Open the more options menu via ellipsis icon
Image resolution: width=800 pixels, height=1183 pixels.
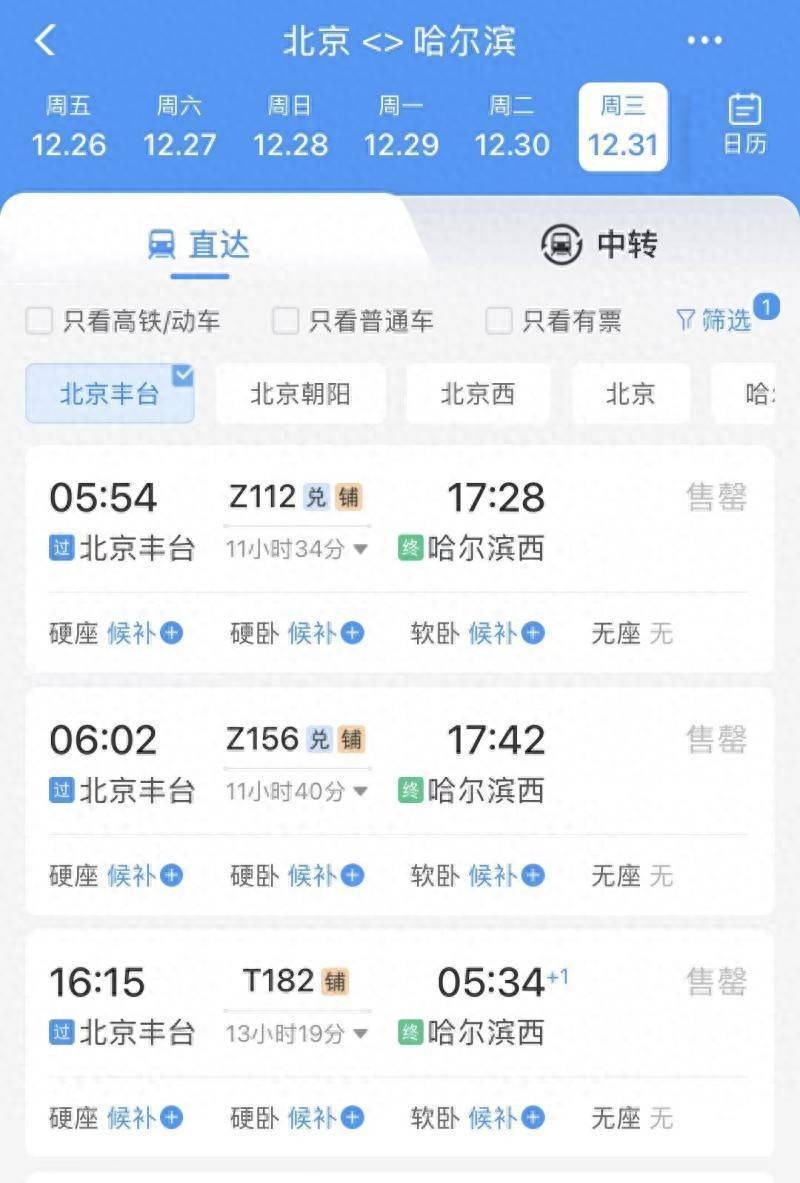705,40
